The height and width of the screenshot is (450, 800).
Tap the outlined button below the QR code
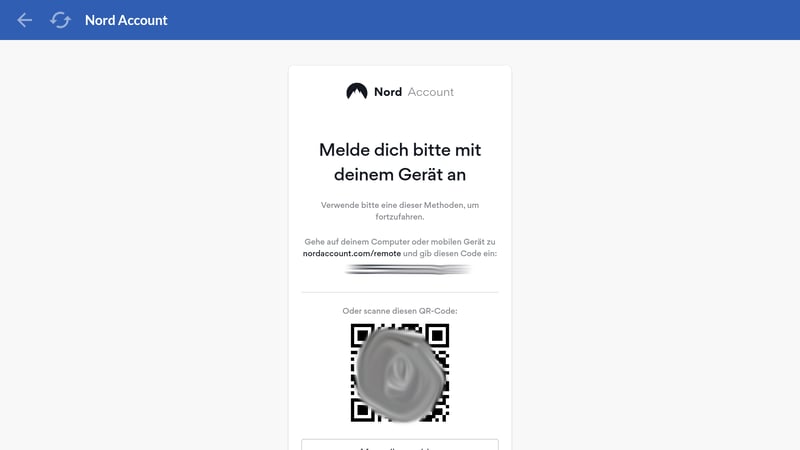(x=399, y=445)
